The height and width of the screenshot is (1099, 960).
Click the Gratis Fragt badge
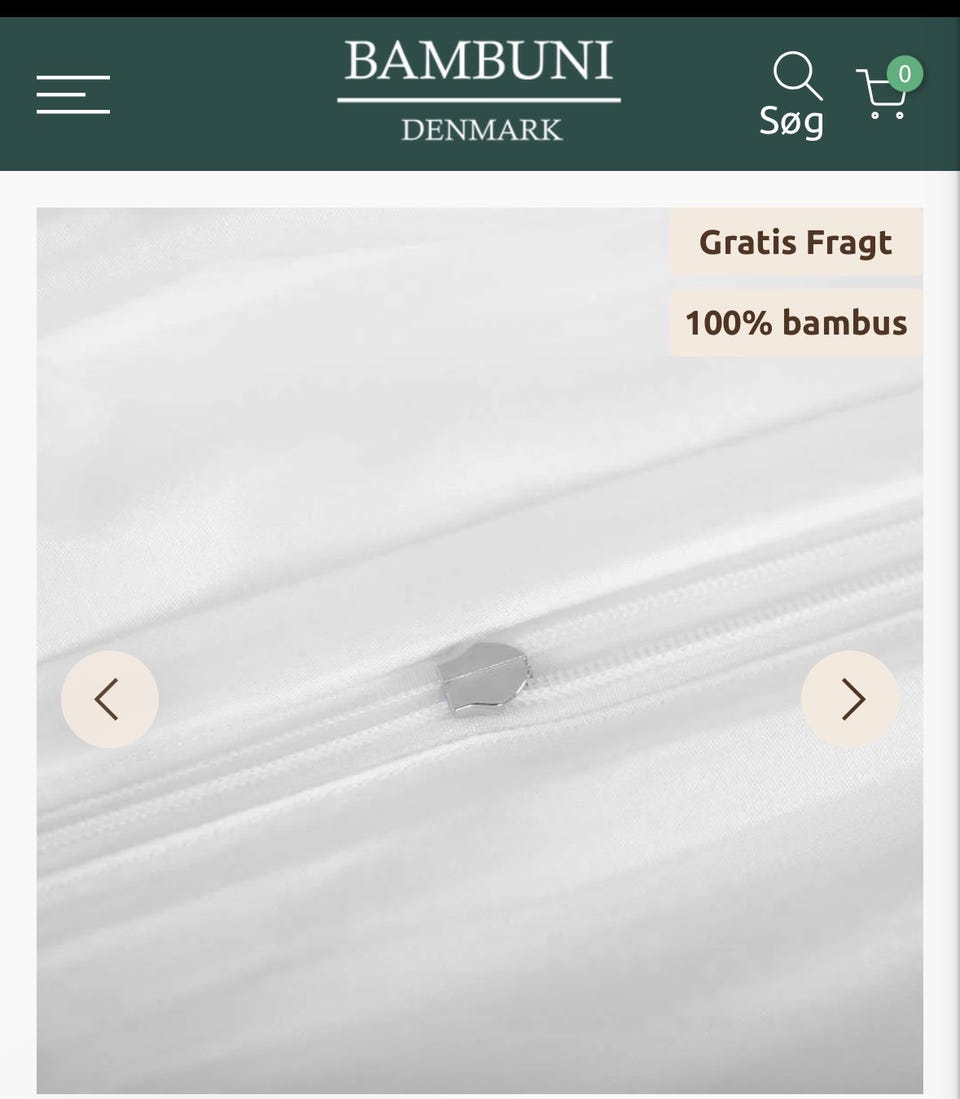796,241
